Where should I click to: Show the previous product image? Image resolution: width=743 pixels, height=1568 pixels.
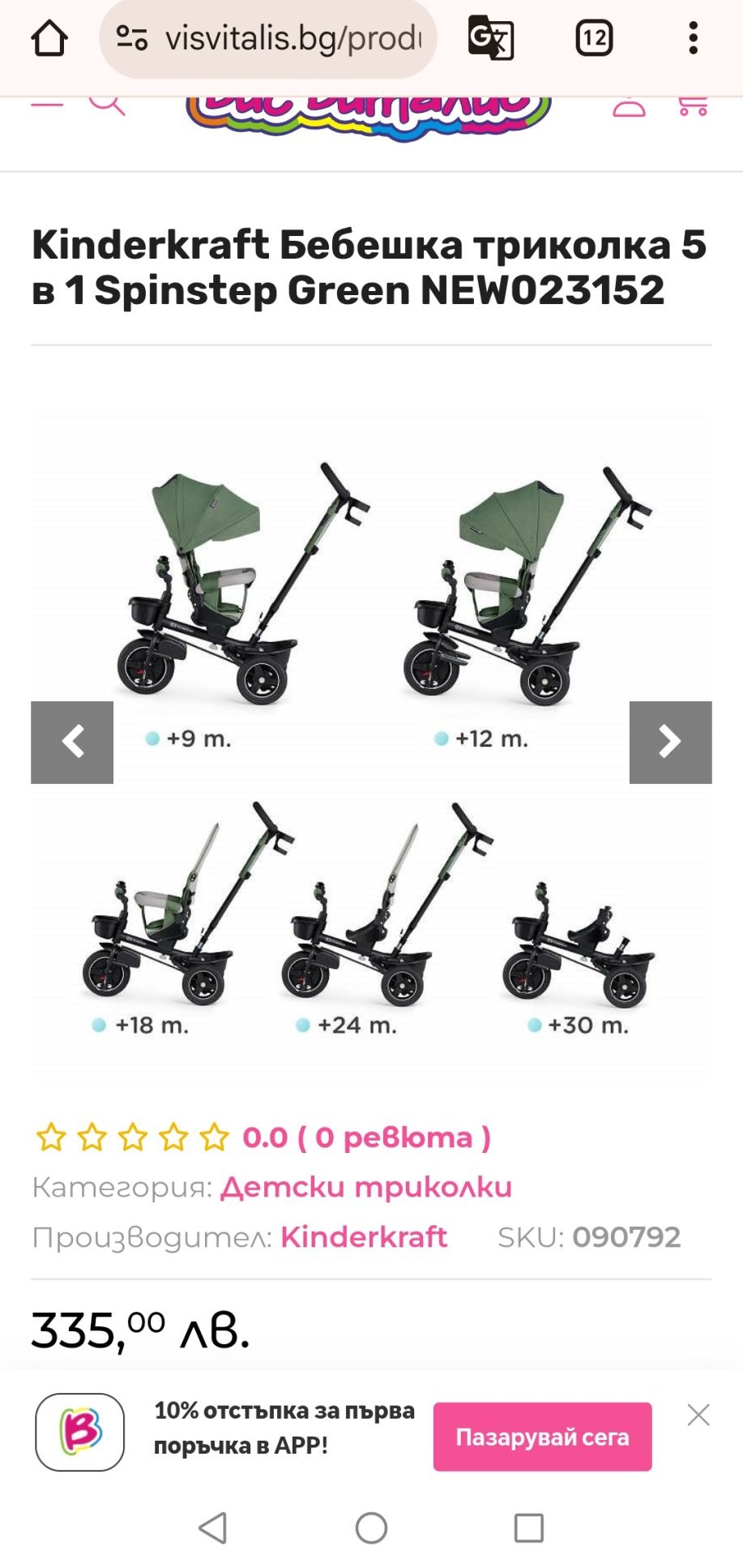click(72, 742)
